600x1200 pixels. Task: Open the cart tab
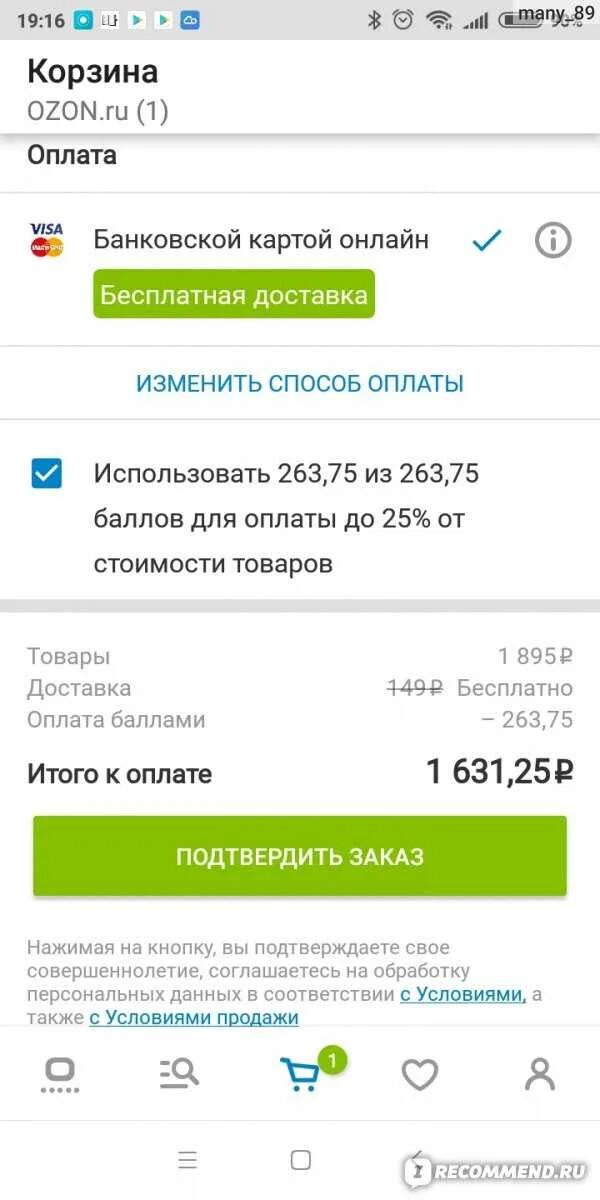click(300, 1074)
